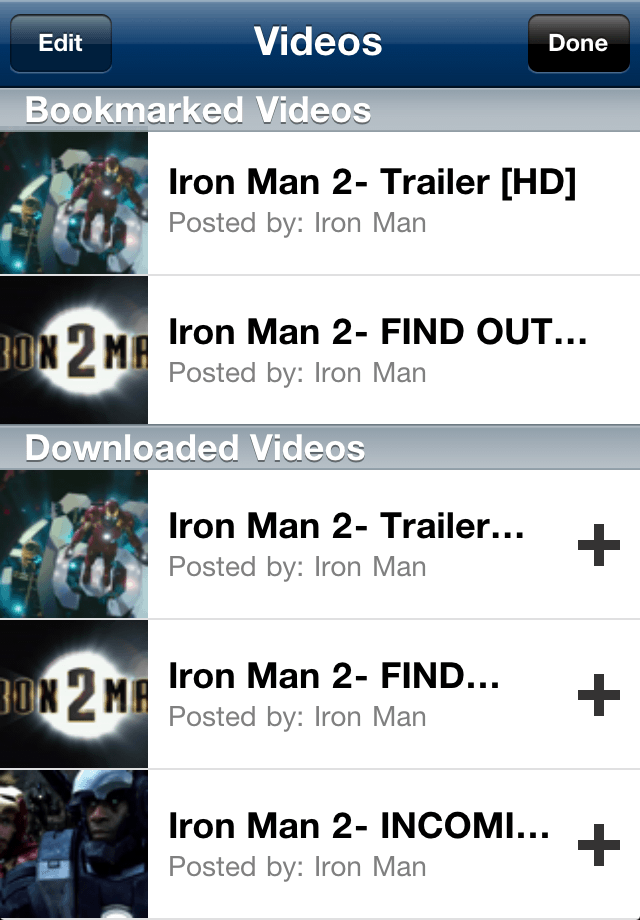
Task: Play downloaded Iron Man 2- FIND video
Action: pos(333,694)
